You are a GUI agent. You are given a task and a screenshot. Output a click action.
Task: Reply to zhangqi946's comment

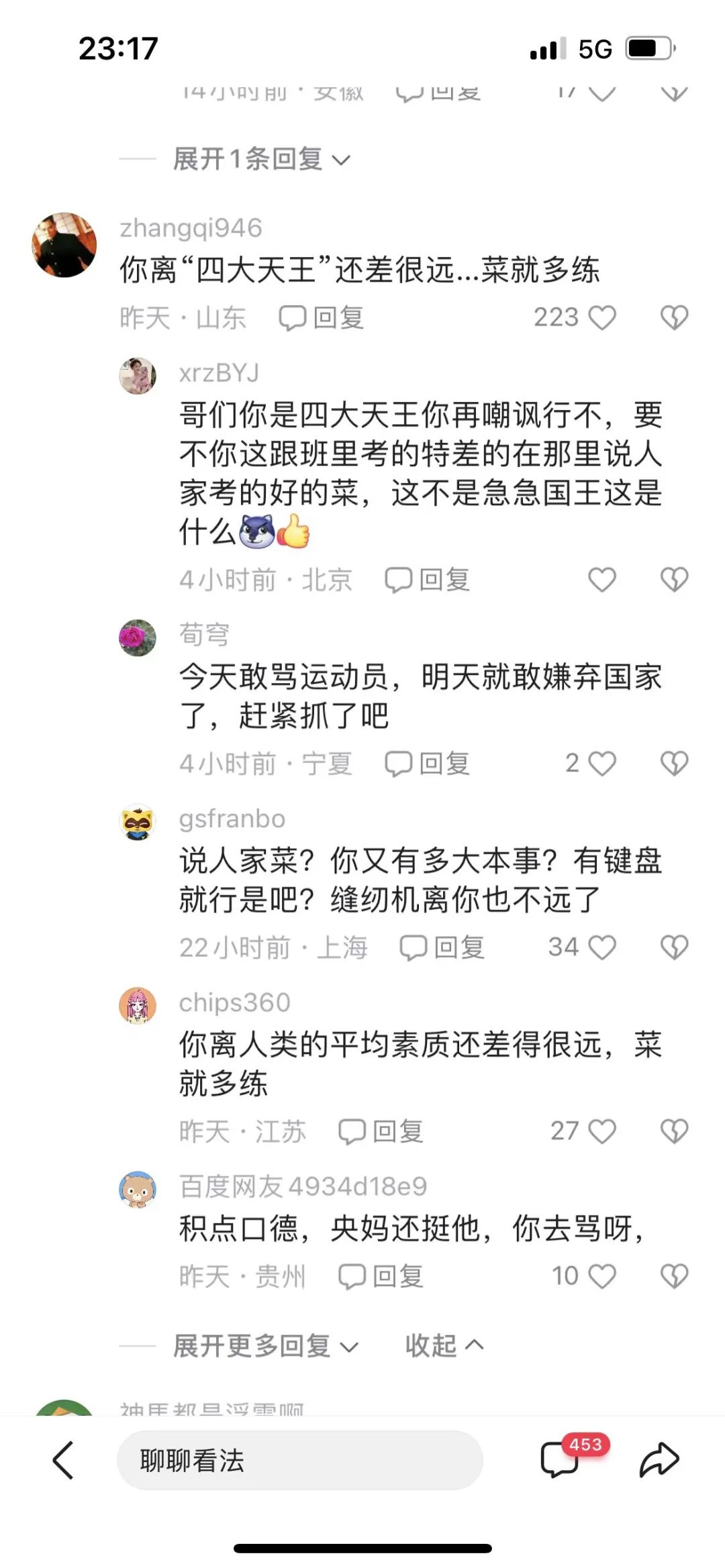pyautogui.click(x=322, y=318)
